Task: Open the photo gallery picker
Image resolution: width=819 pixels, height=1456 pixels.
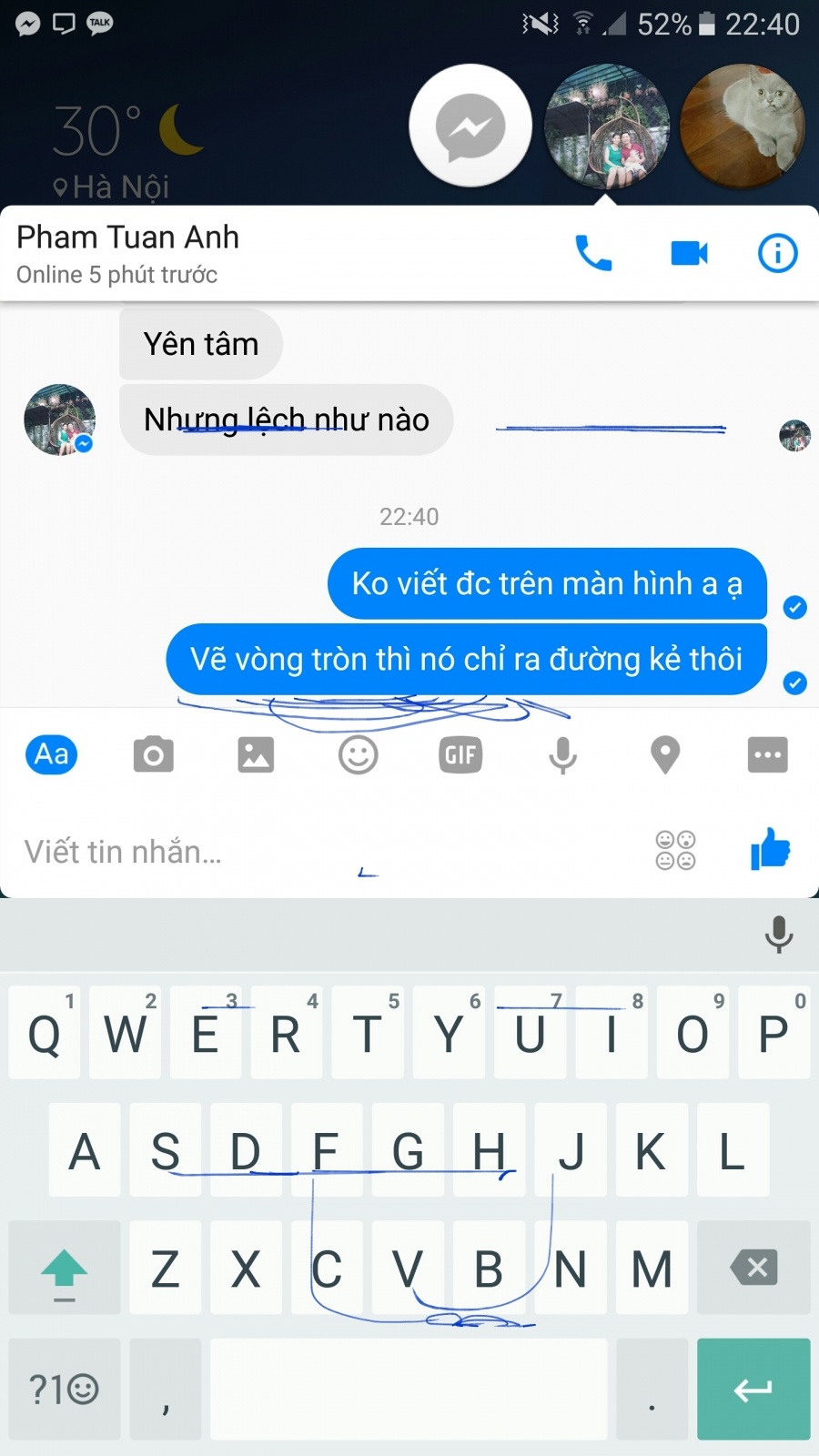Action: tap(256, 754)
